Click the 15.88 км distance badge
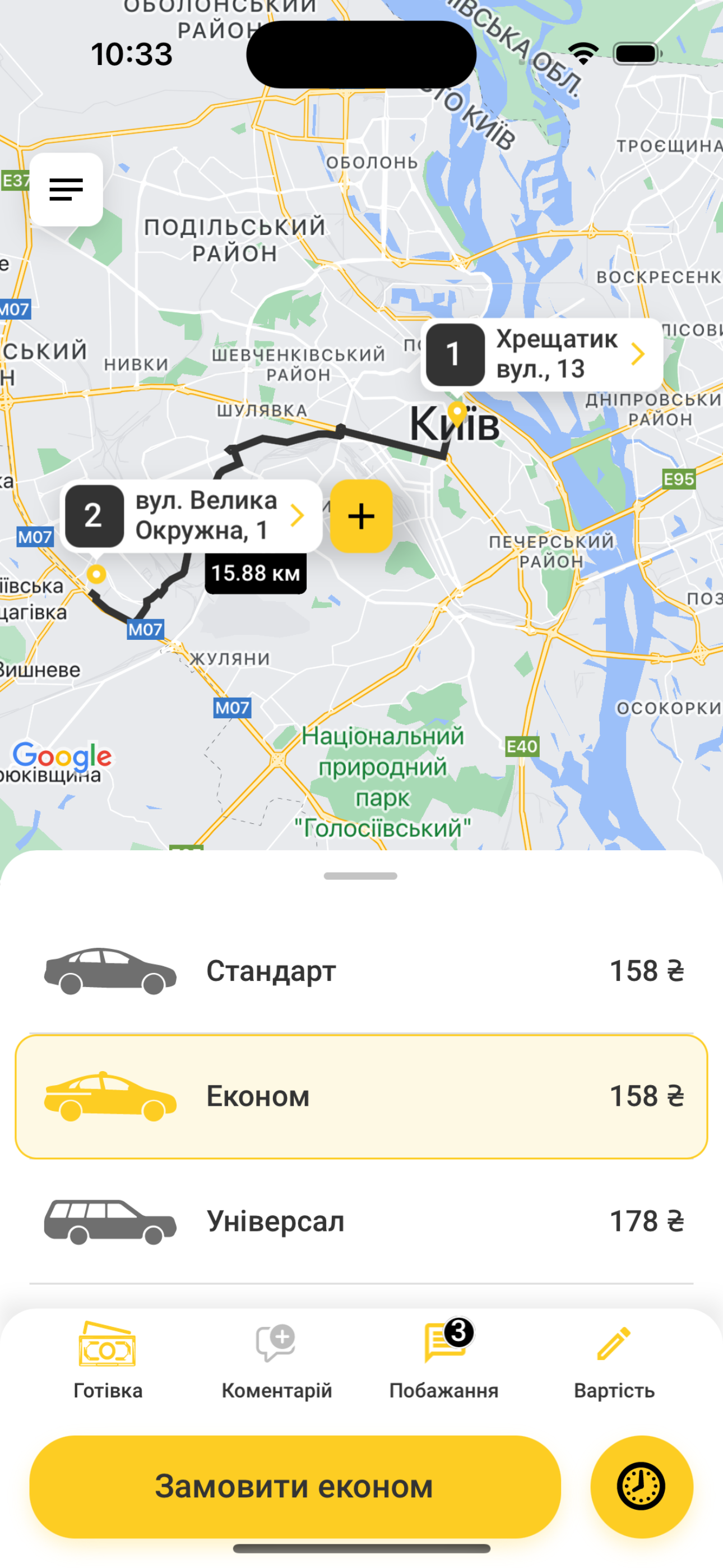 (255, 572)
